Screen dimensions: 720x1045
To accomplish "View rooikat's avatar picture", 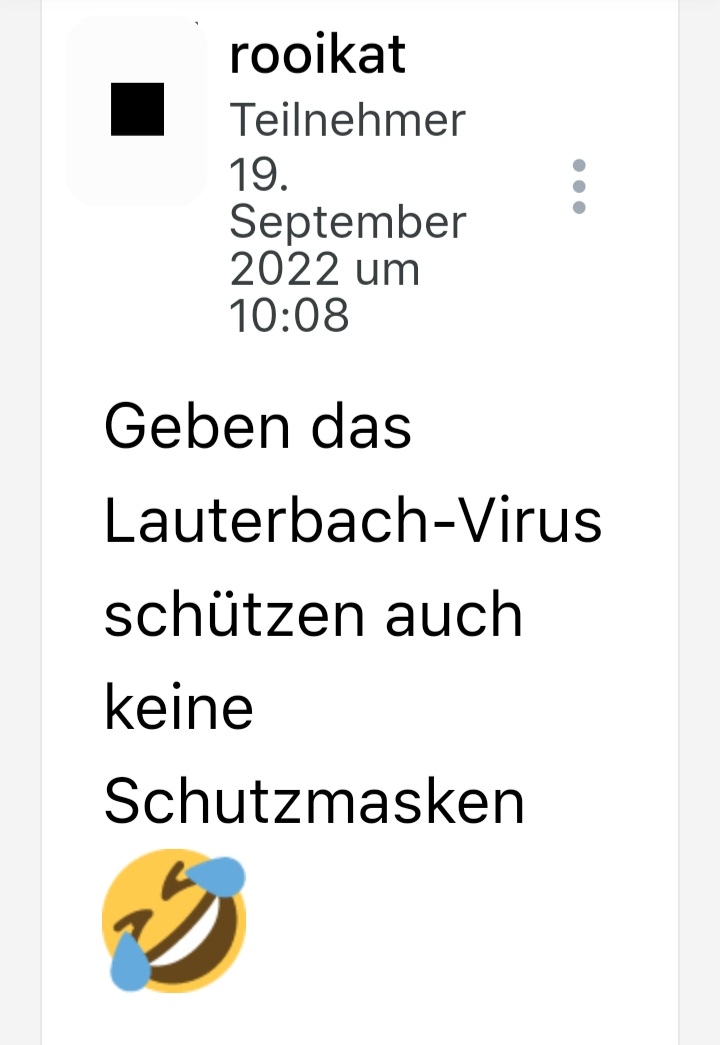I will pos(137,111).
